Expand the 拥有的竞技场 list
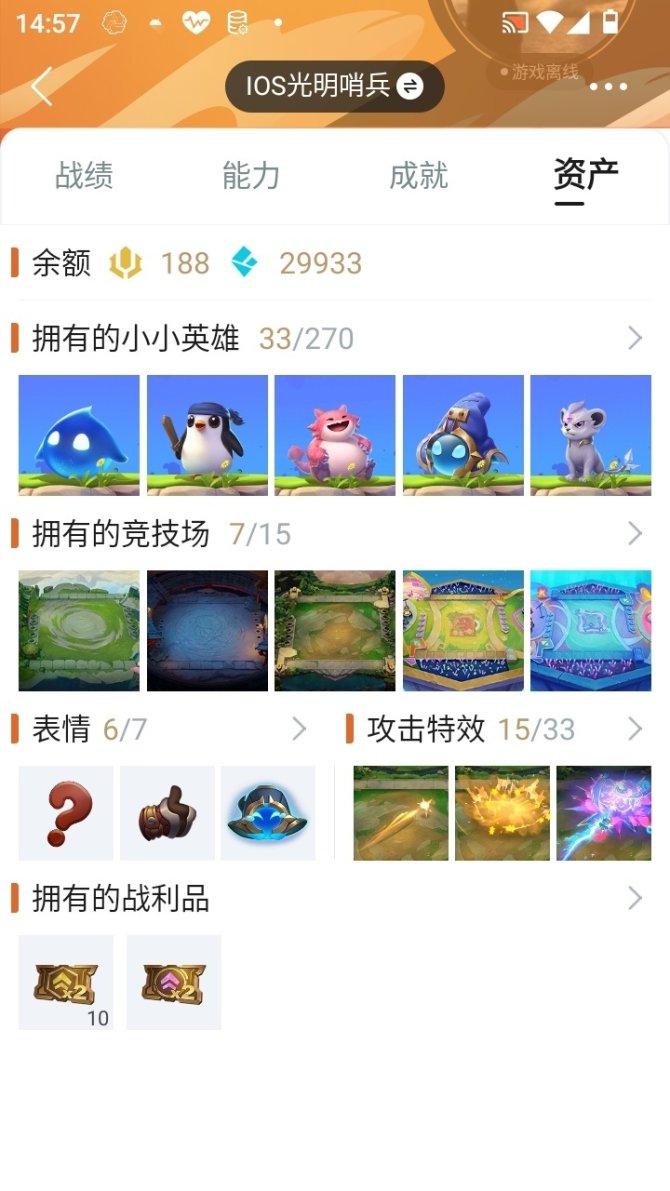The image size is (670, 1191). point(634,534)
